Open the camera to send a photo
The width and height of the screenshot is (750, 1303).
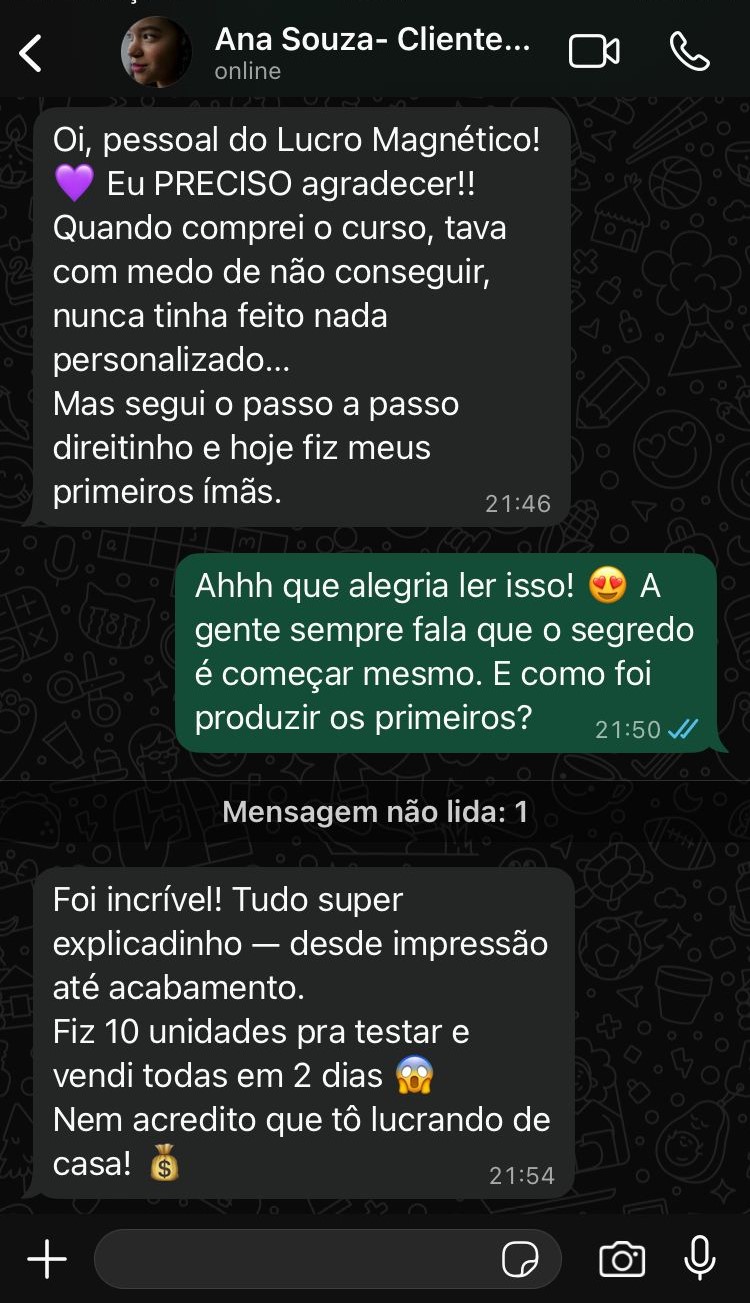[621, 1259]
